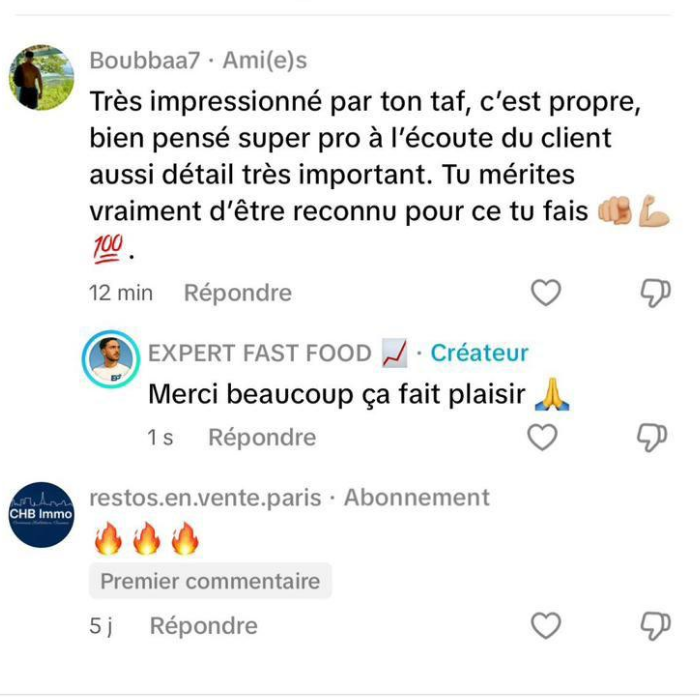700x700 pixels.
Task: Reply to Boubbaa7's comment
Action: [x=237, y=293]
